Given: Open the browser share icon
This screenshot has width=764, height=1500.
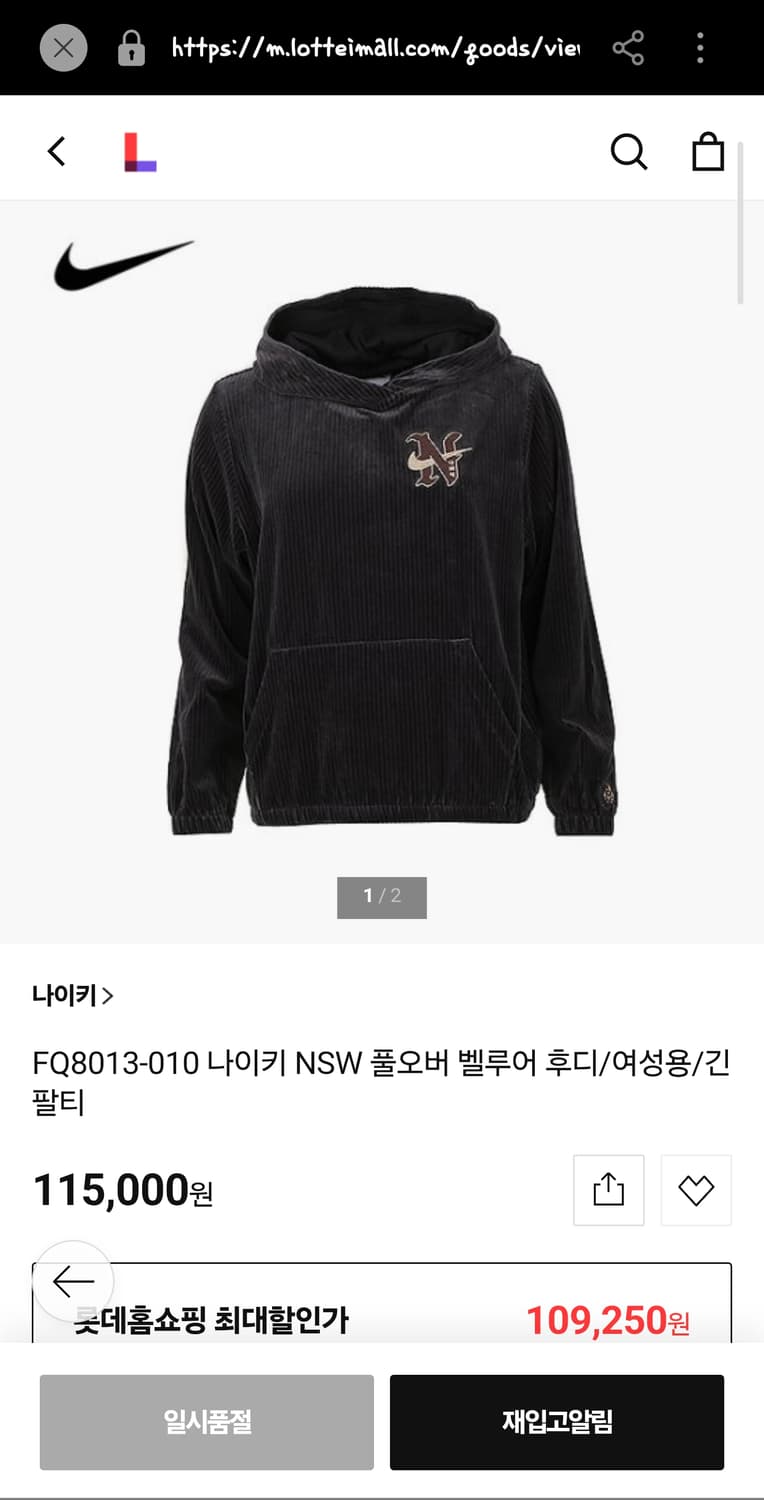Looking at the screenshot, I should tap(628, 46).
